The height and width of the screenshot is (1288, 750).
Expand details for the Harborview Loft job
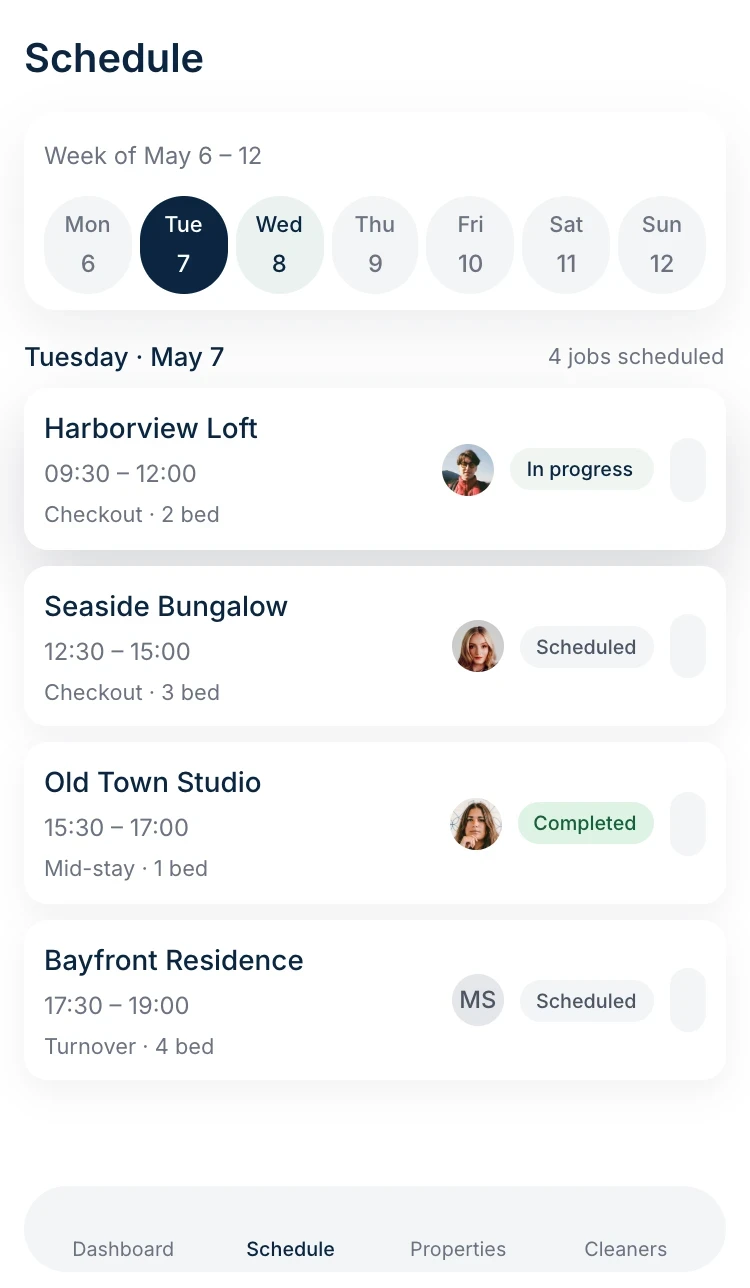(x=688, y=469)
